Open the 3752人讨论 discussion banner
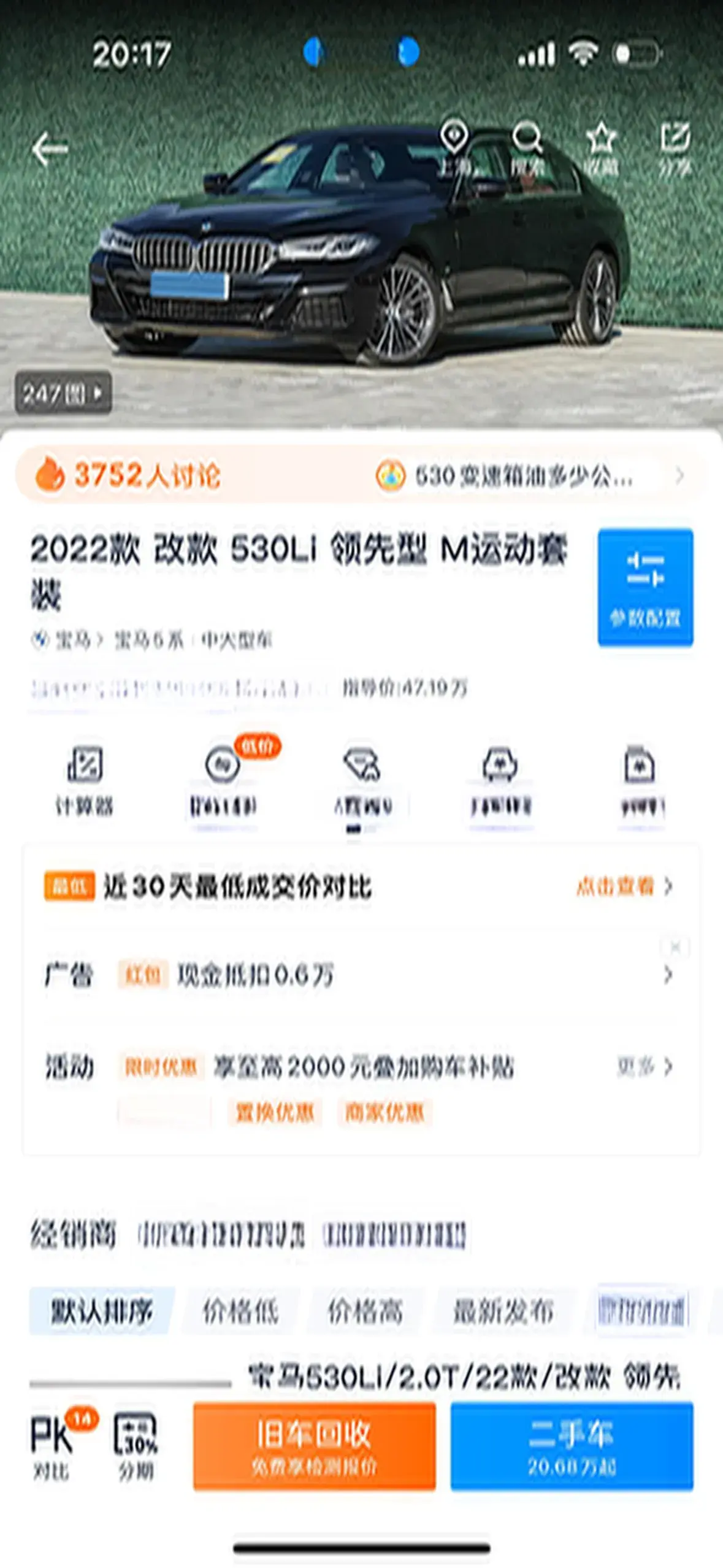Screen dimensions: 723x1568 coord(128,475)
